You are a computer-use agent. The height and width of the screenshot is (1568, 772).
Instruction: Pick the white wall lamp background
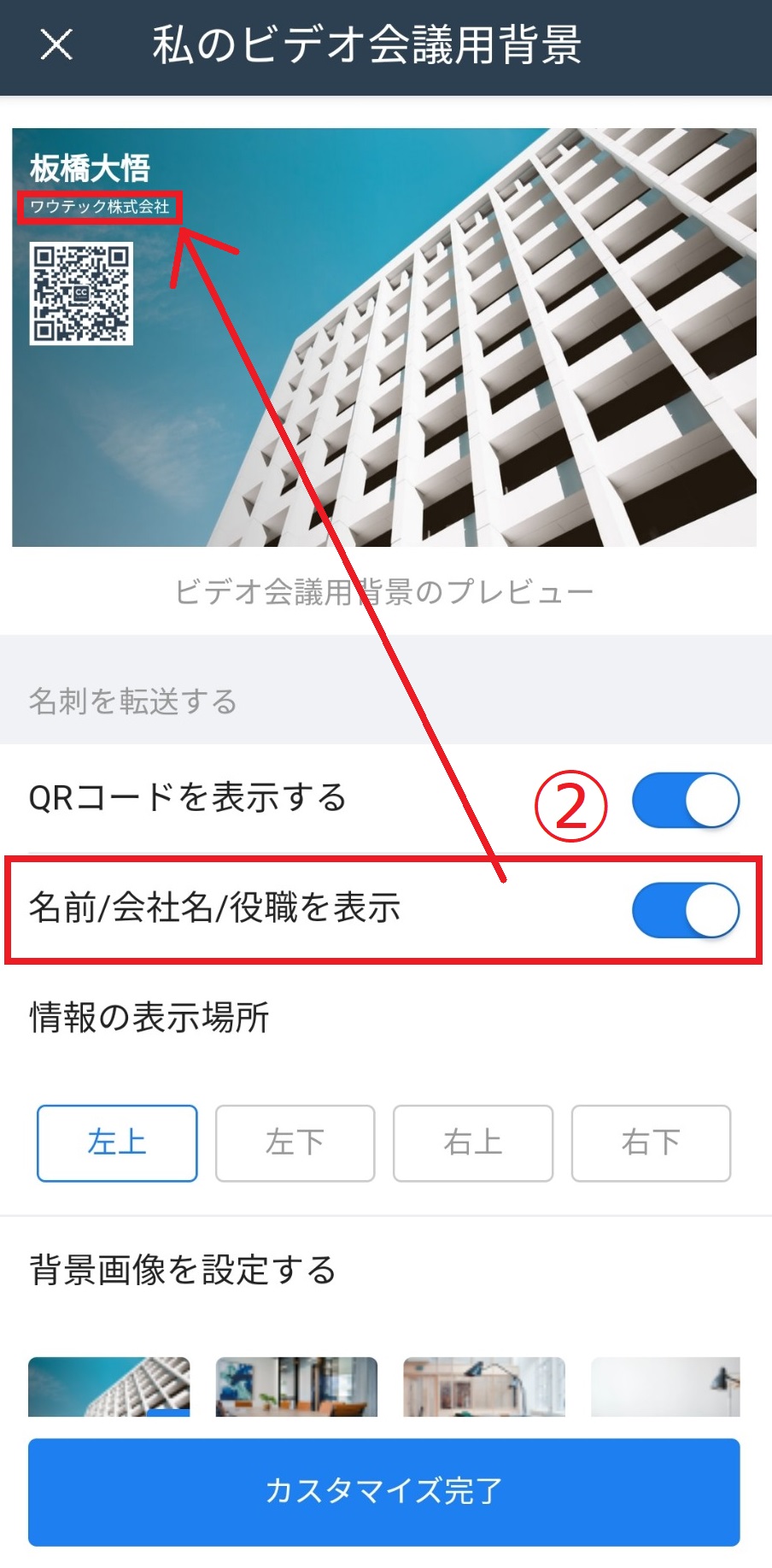[x=665, y=1387]
